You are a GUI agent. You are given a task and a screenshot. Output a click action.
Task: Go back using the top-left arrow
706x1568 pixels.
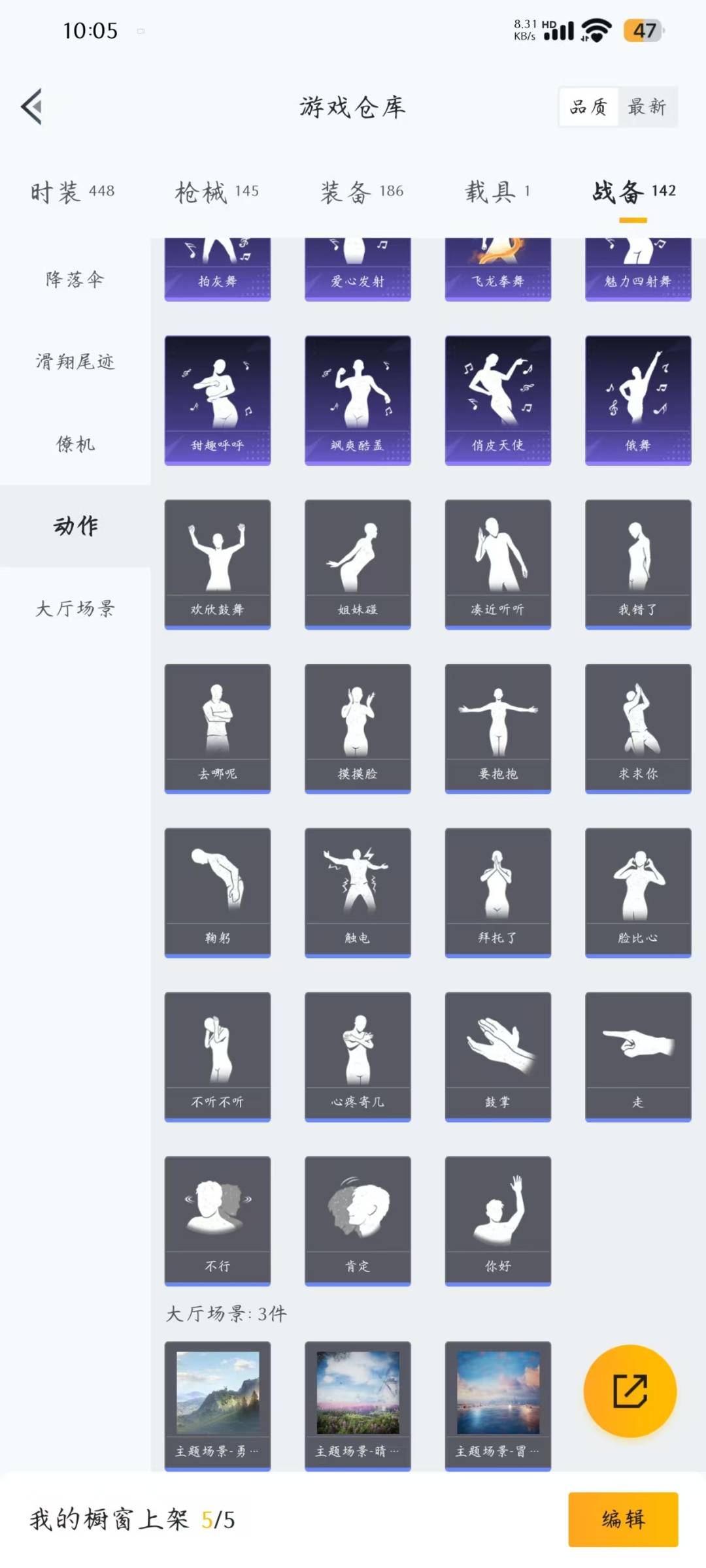click(31, 106)
